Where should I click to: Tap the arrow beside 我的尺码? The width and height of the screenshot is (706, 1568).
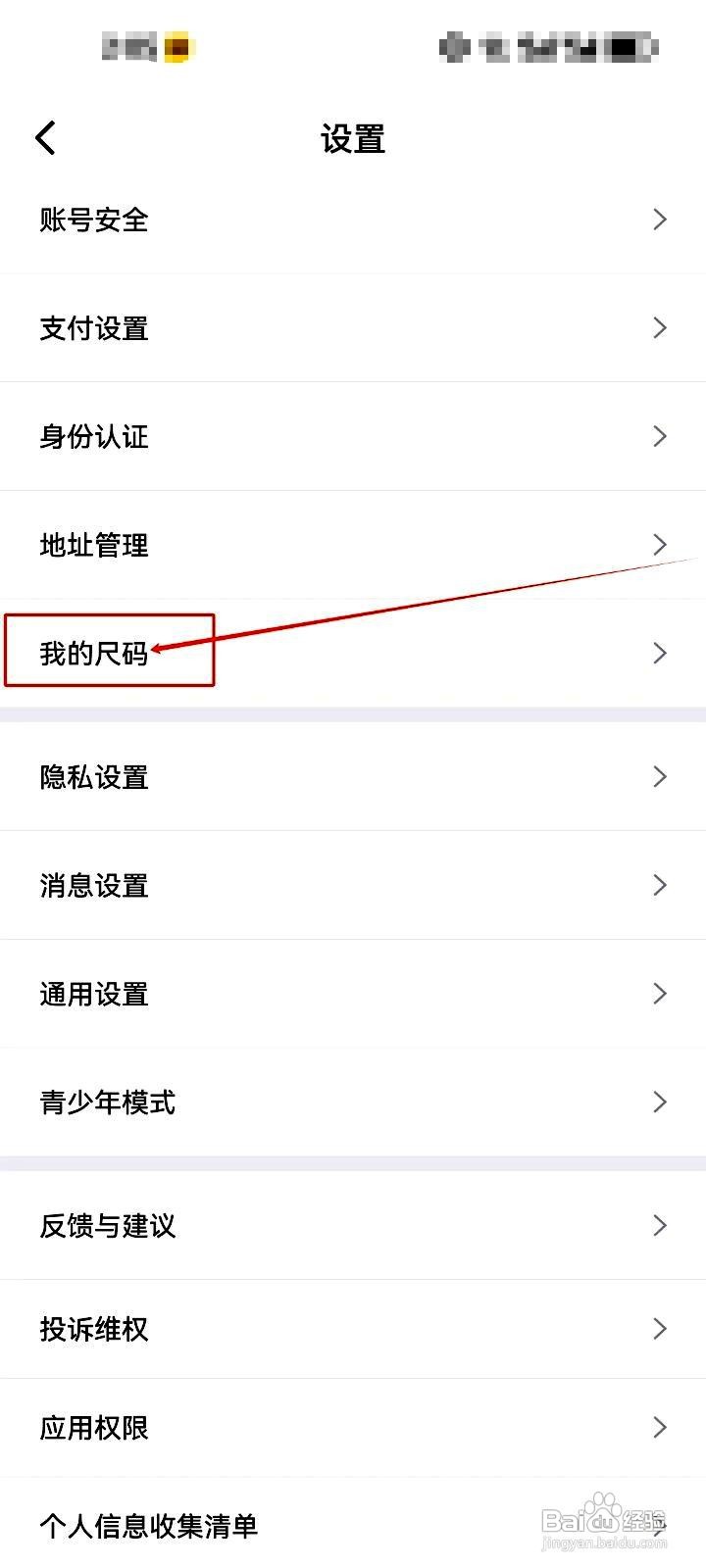pos(660,654)
